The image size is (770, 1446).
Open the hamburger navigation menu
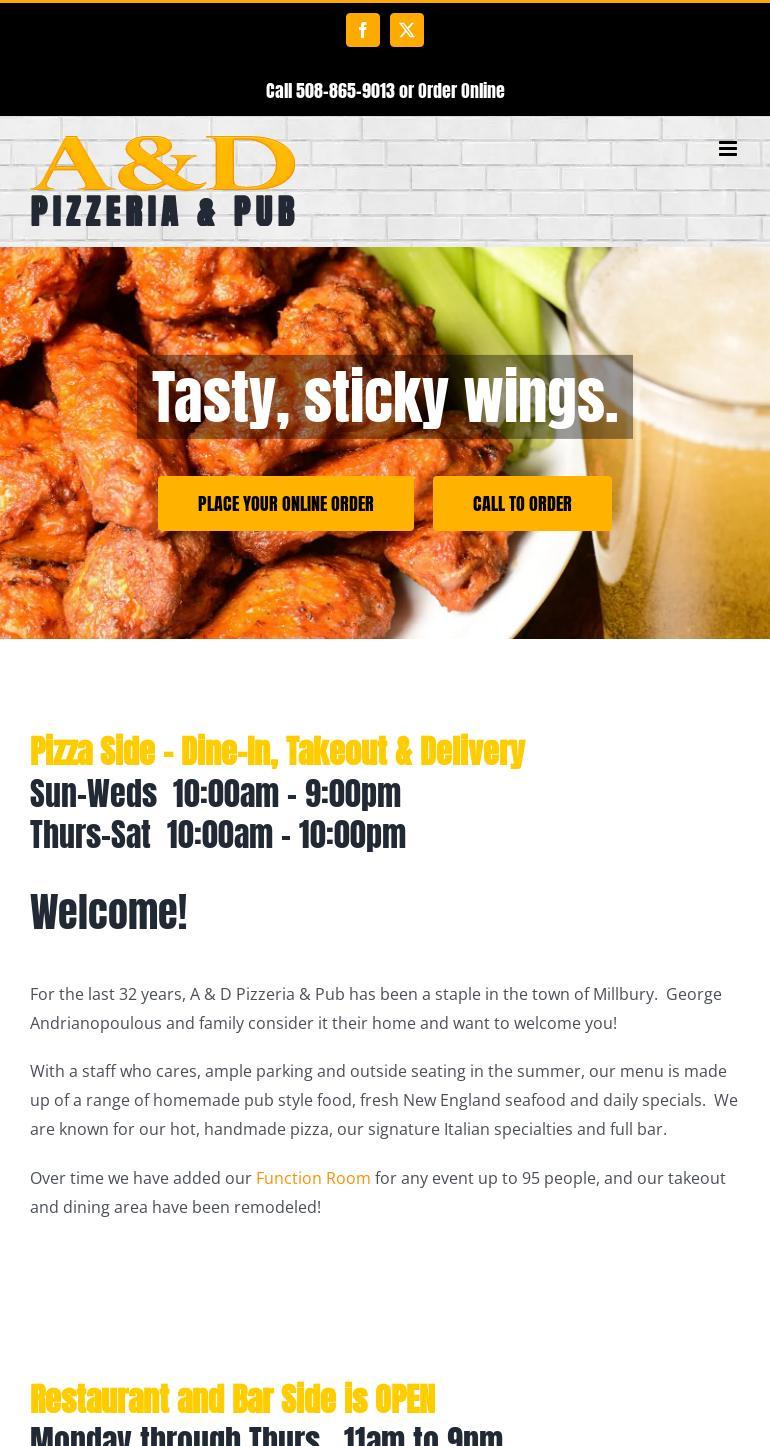pyautogui.click(x=728, y=149)
